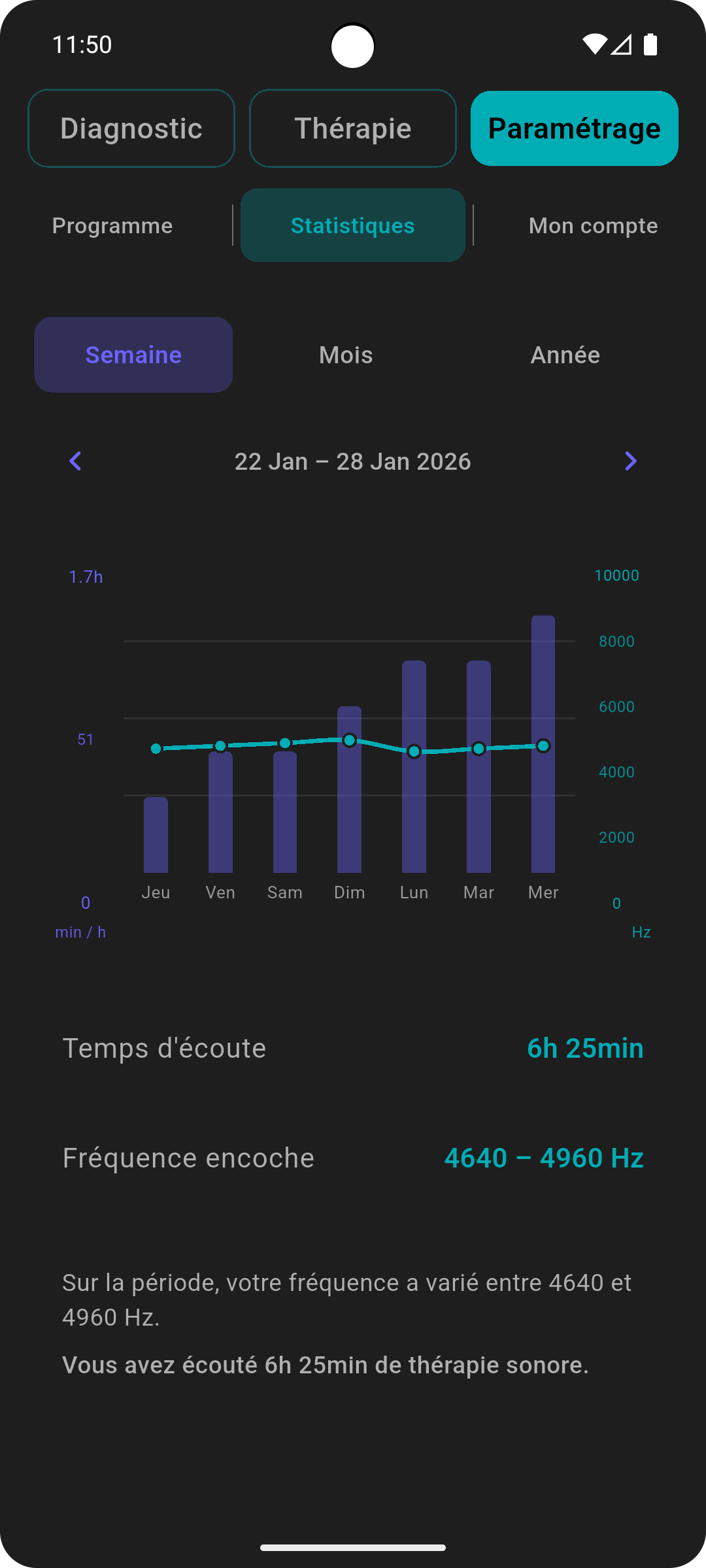Open the Thérapie tab

pos(352,128)
